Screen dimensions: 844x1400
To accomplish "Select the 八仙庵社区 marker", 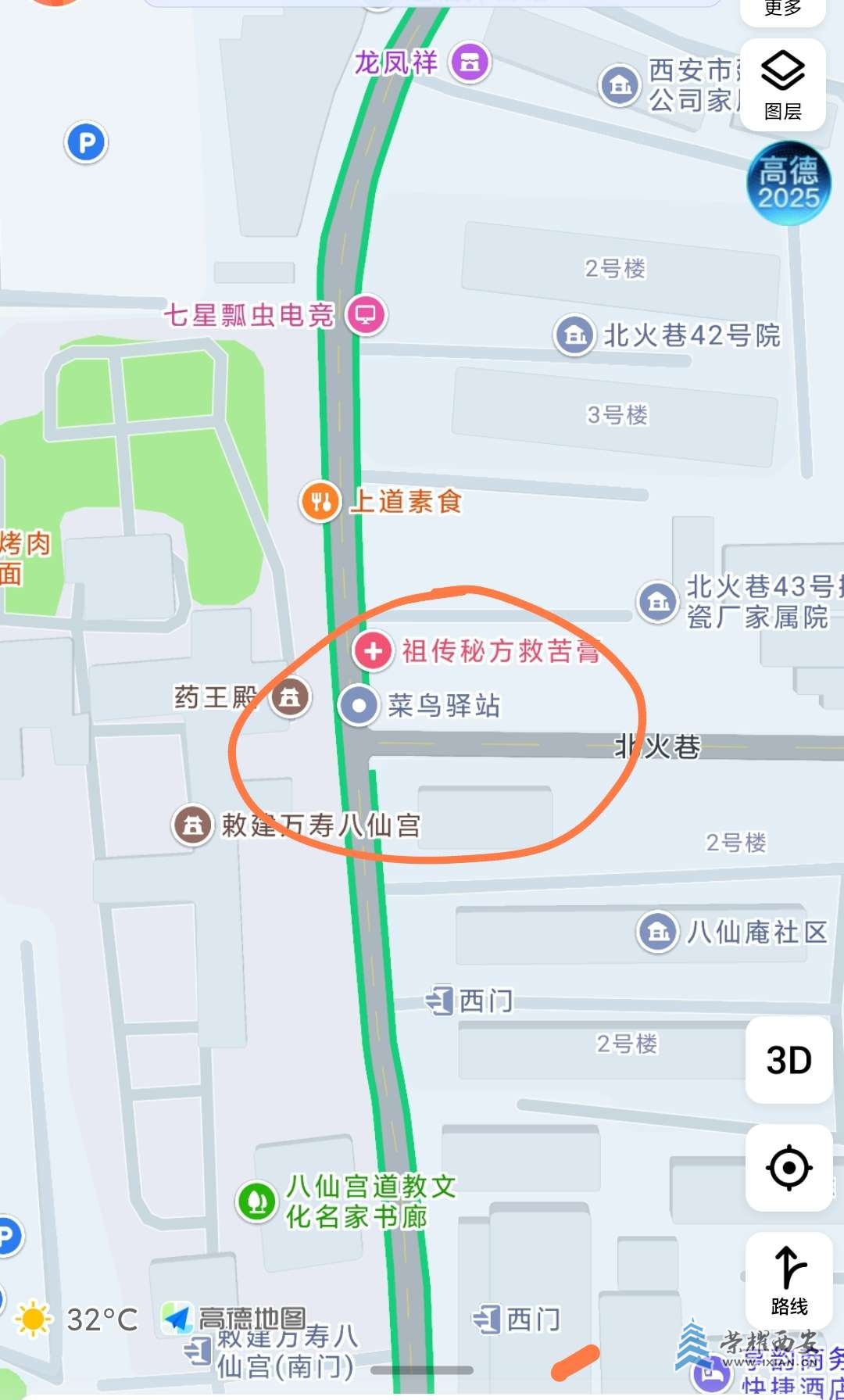I will click(x=658, y=932).
